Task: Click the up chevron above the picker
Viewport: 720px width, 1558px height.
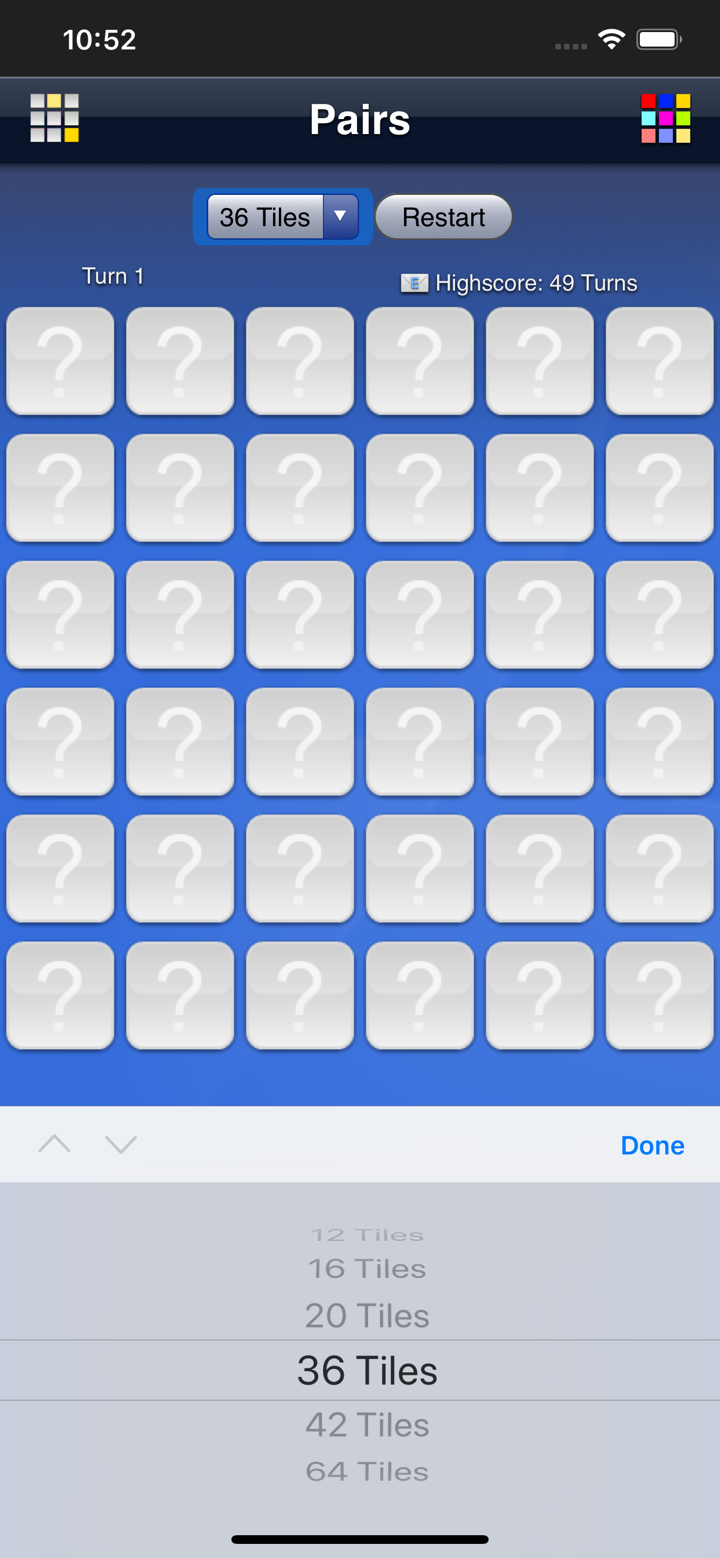Action: [54, 1144]
